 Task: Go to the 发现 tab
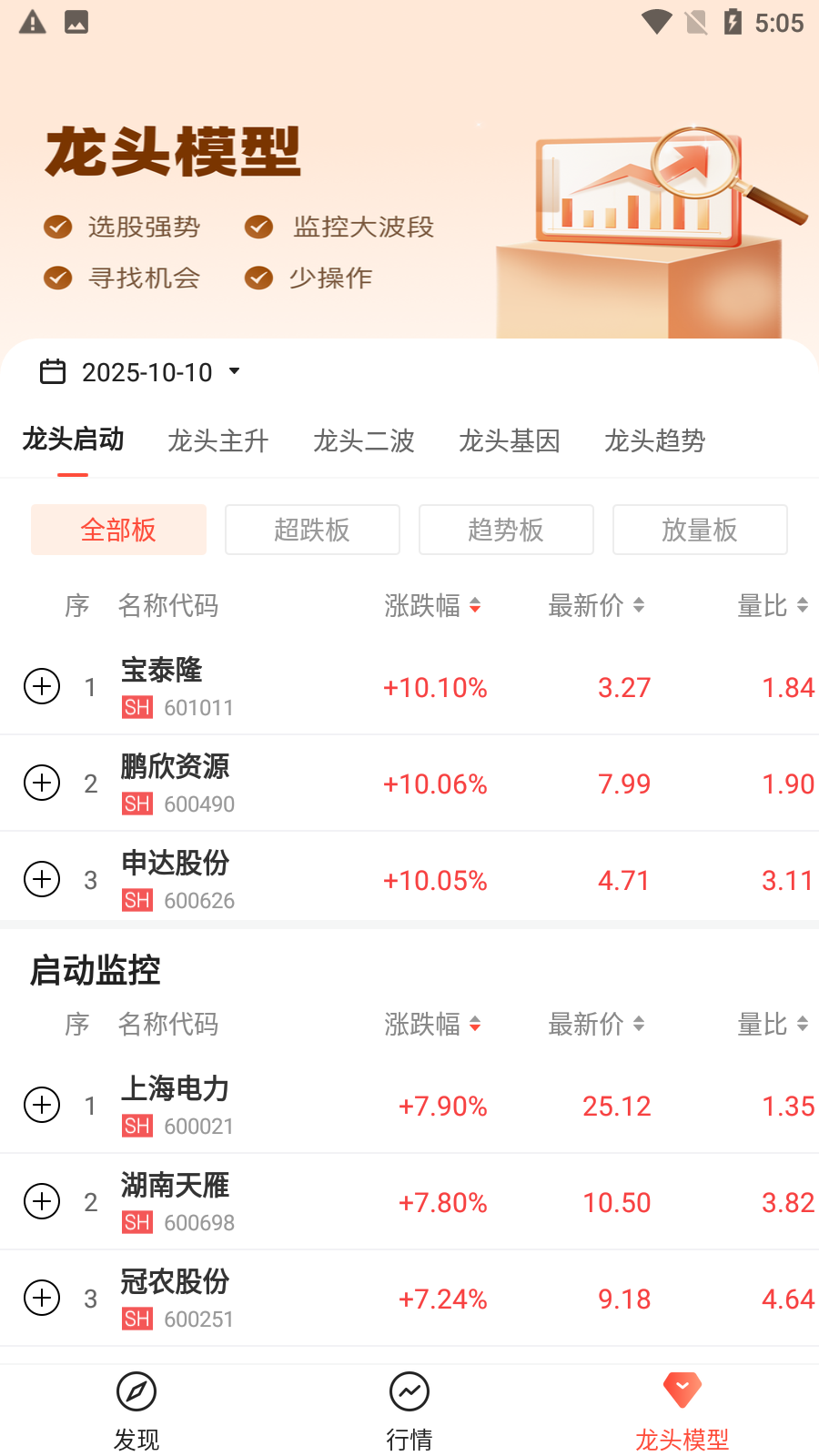point(136,1410)
